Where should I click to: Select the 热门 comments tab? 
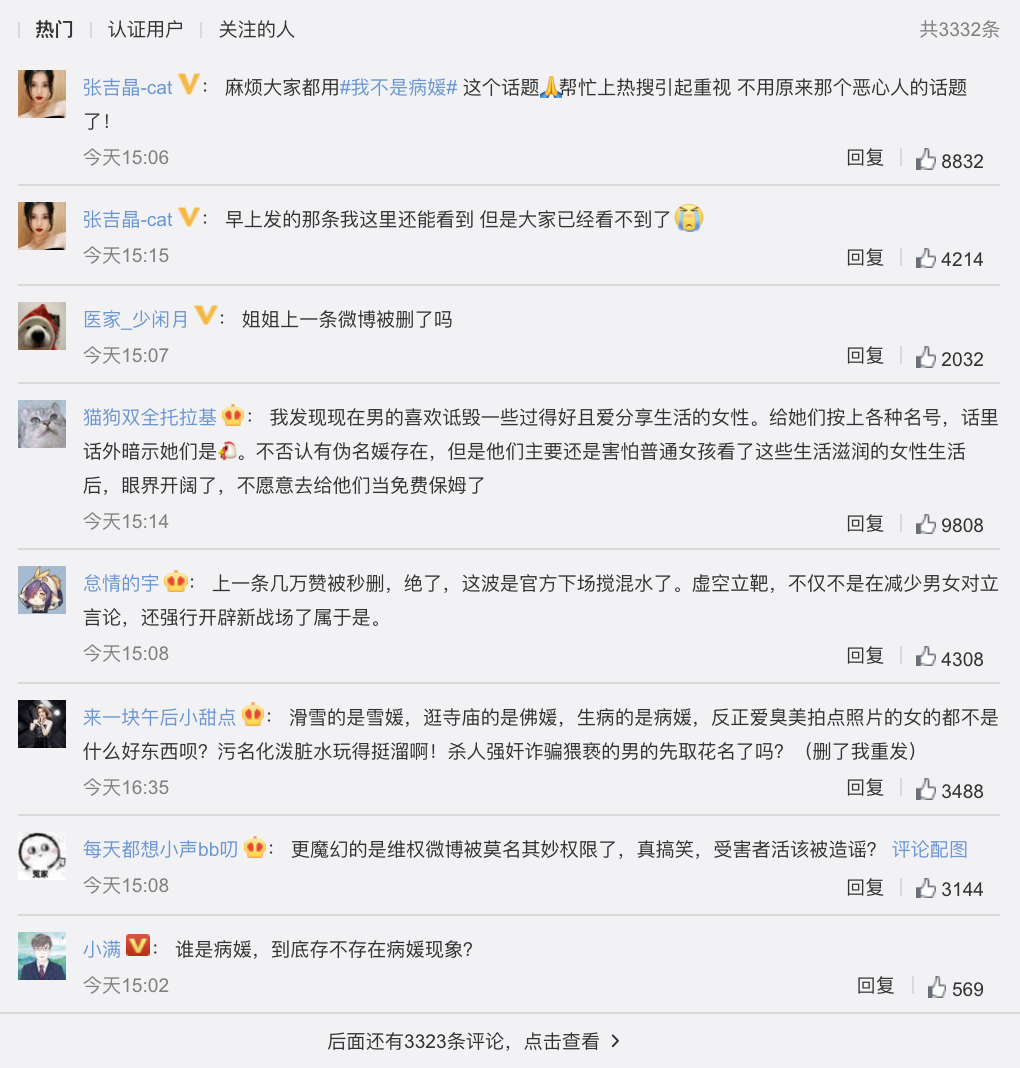point(54,29)
